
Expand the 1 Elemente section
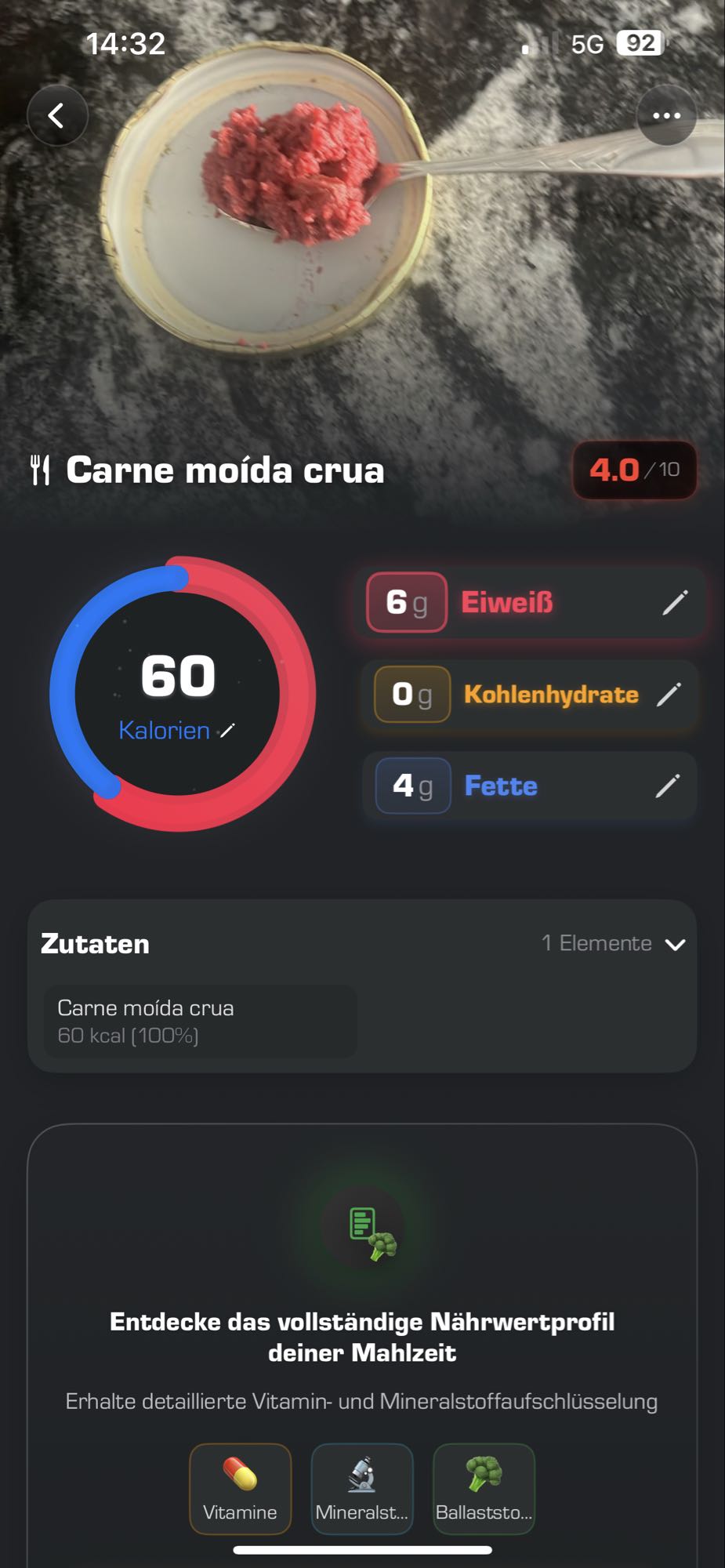pos(597,944)
